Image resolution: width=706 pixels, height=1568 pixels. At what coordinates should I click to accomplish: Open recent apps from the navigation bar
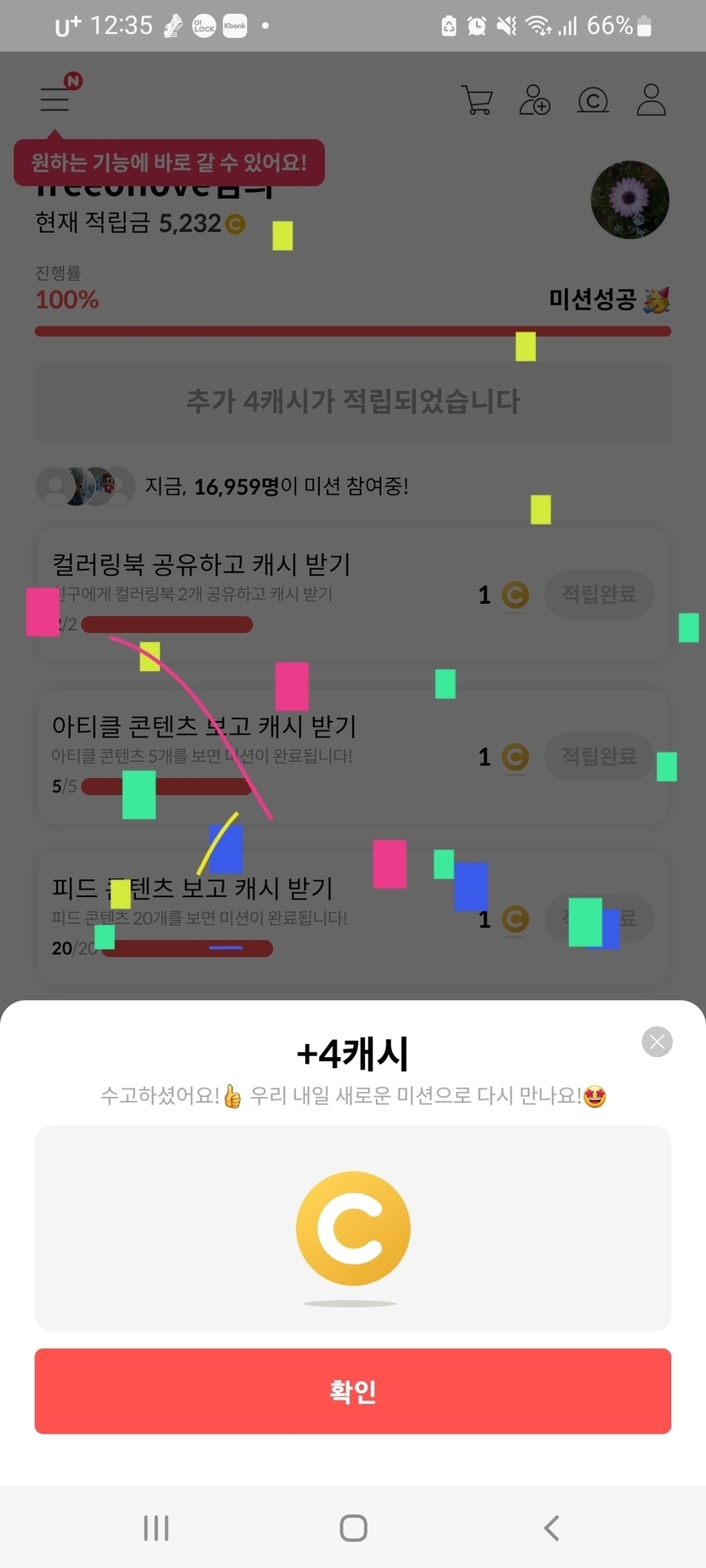tap(156, 1528)
